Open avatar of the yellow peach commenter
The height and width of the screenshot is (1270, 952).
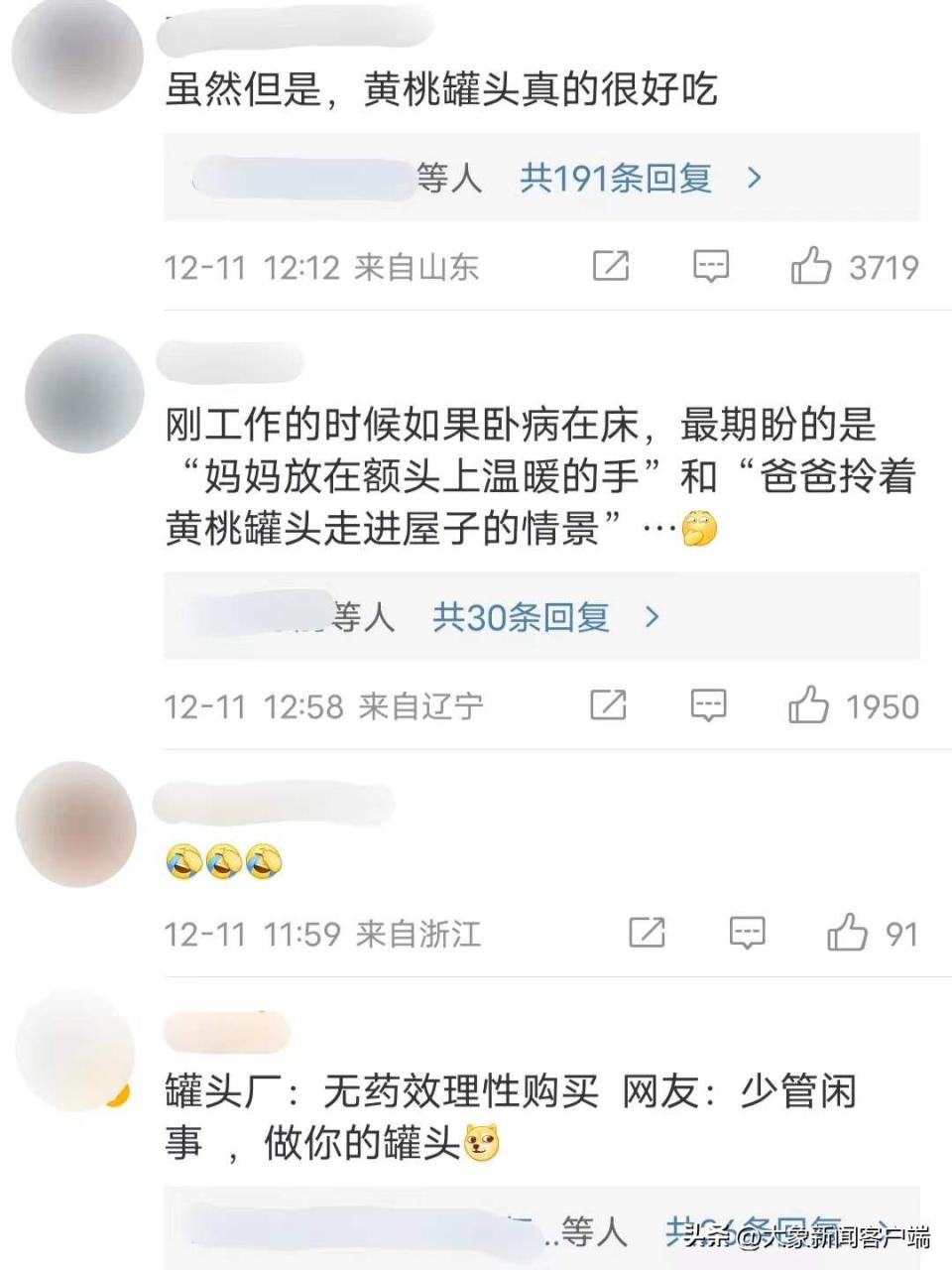pos(77,55)
